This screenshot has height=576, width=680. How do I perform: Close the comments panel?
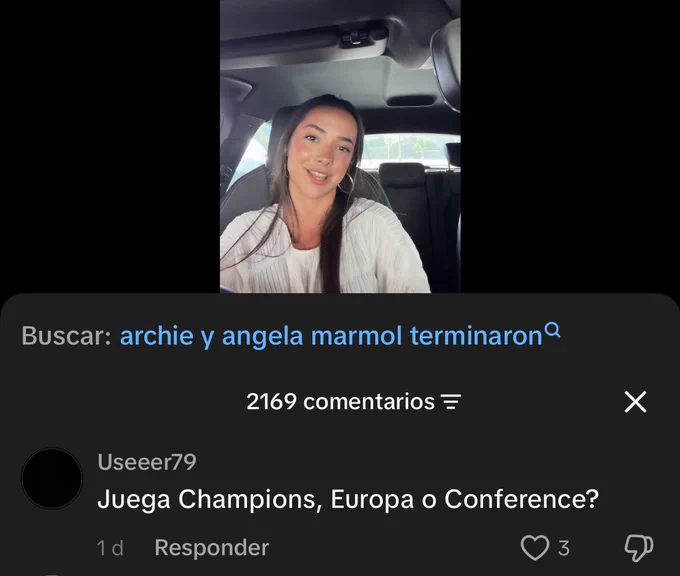(635, 402)
